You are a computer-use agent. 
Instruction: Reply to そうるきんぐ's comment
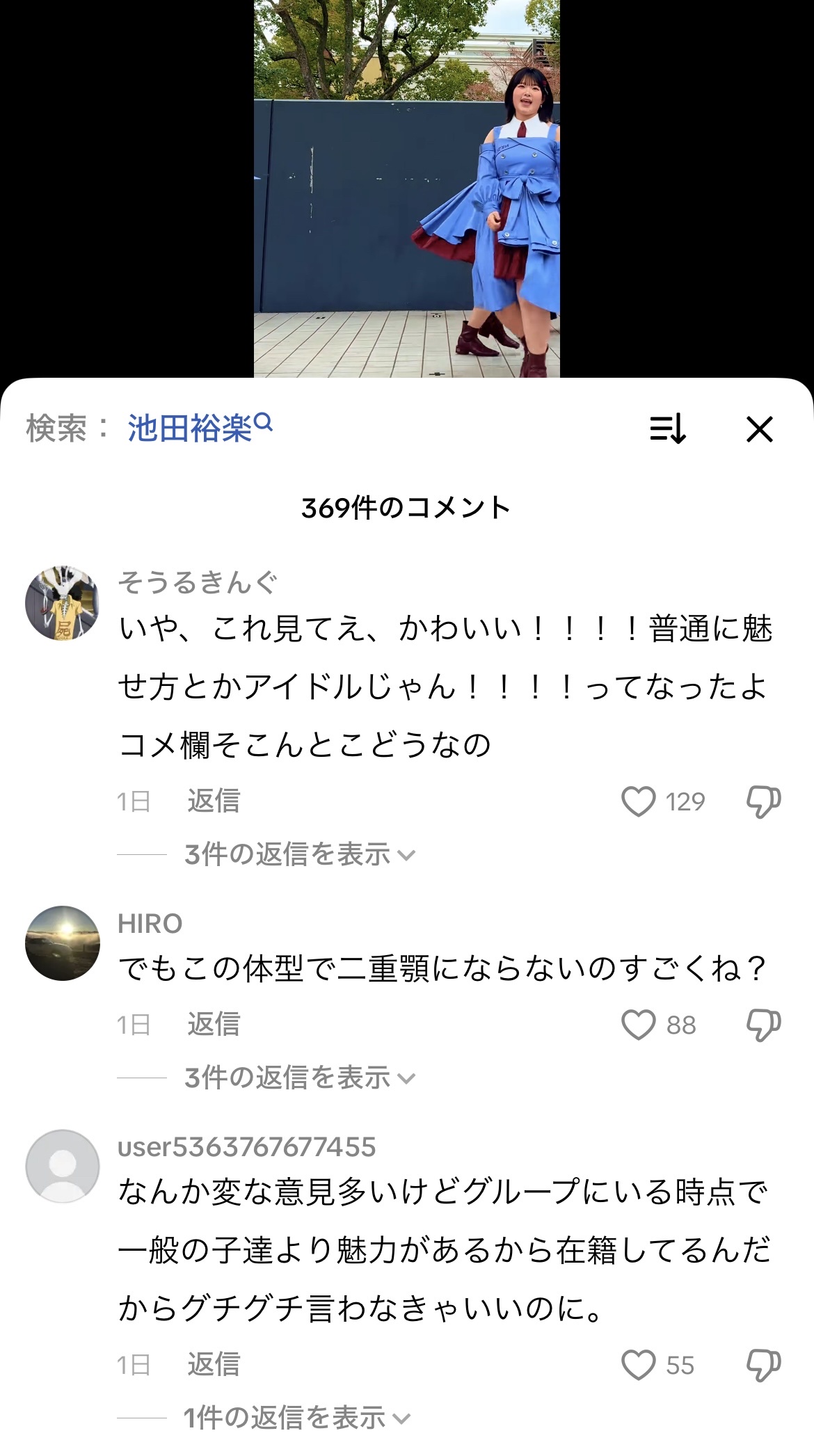pyautogui.click(x=214, y=801)
